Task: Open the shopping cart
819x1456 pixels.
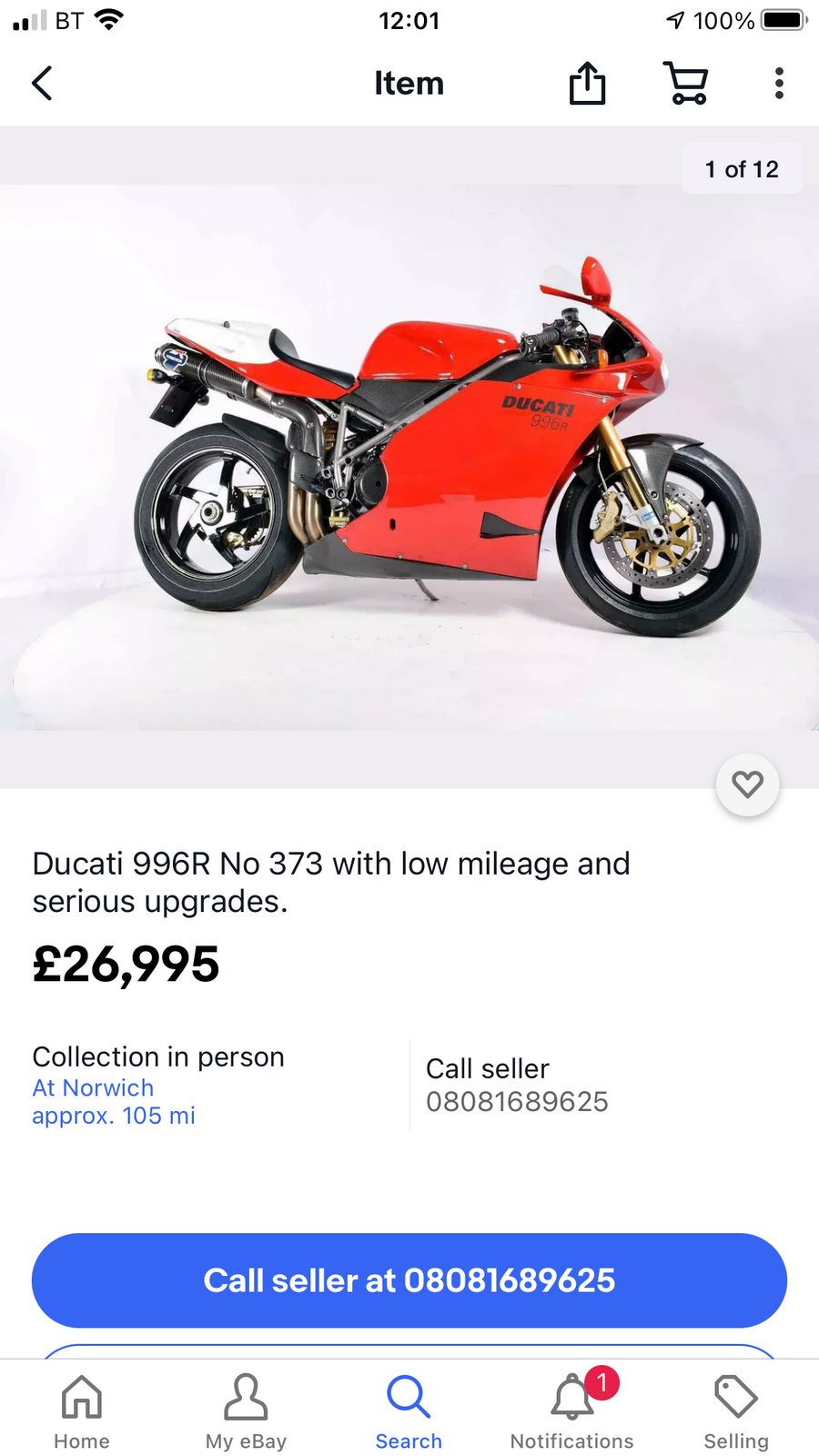Action: (686, 84)
